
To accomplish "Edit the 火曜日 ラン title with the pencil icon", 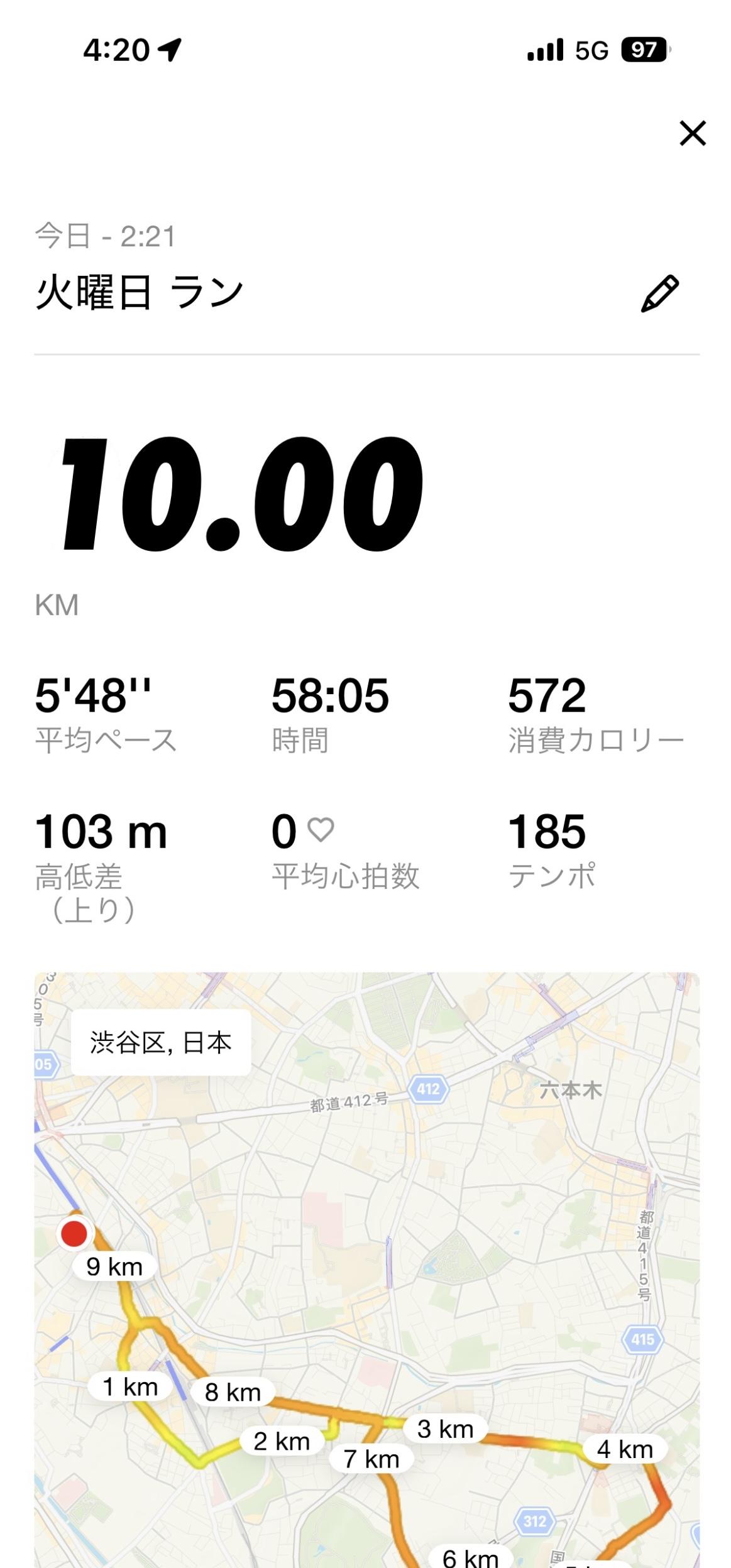I will click(x=660, y=293).
